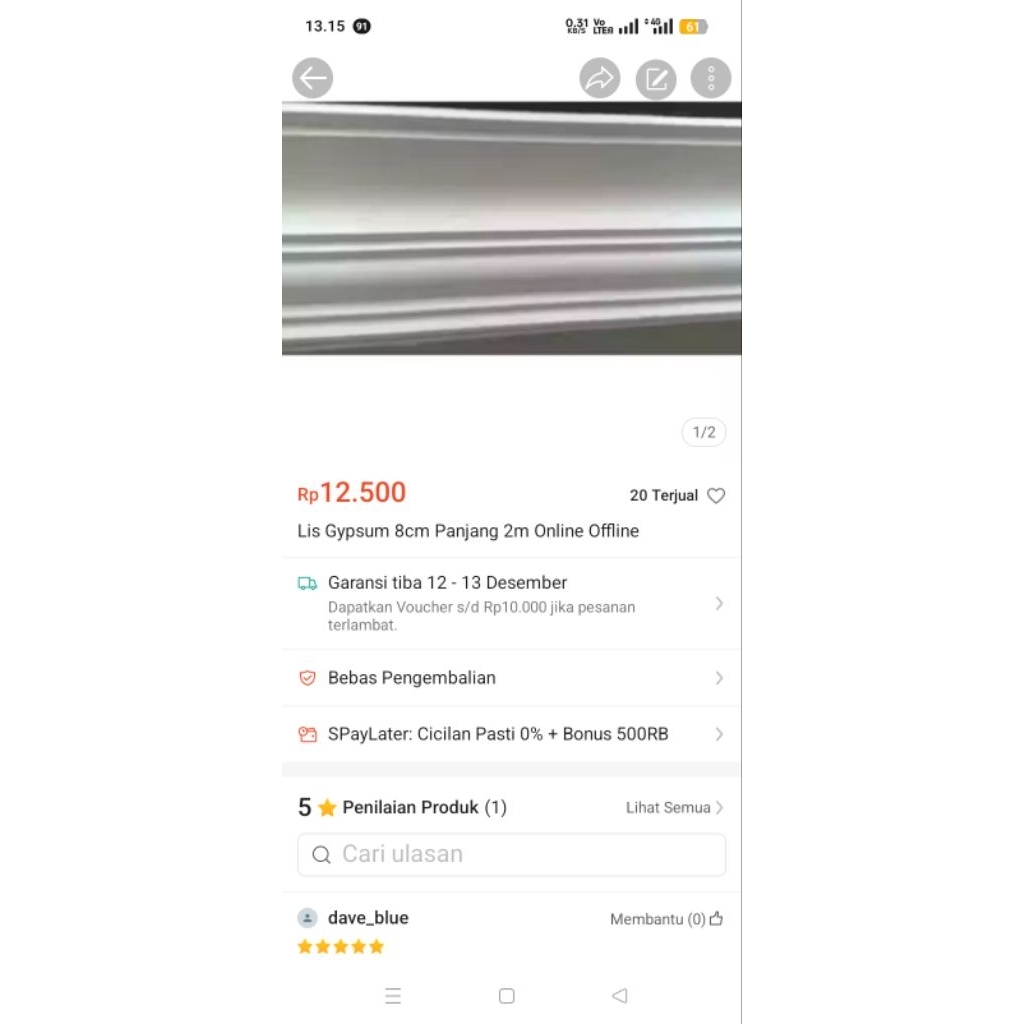Tap the Cari ulasan search field

pyautogui.click(x=511, y=855)
